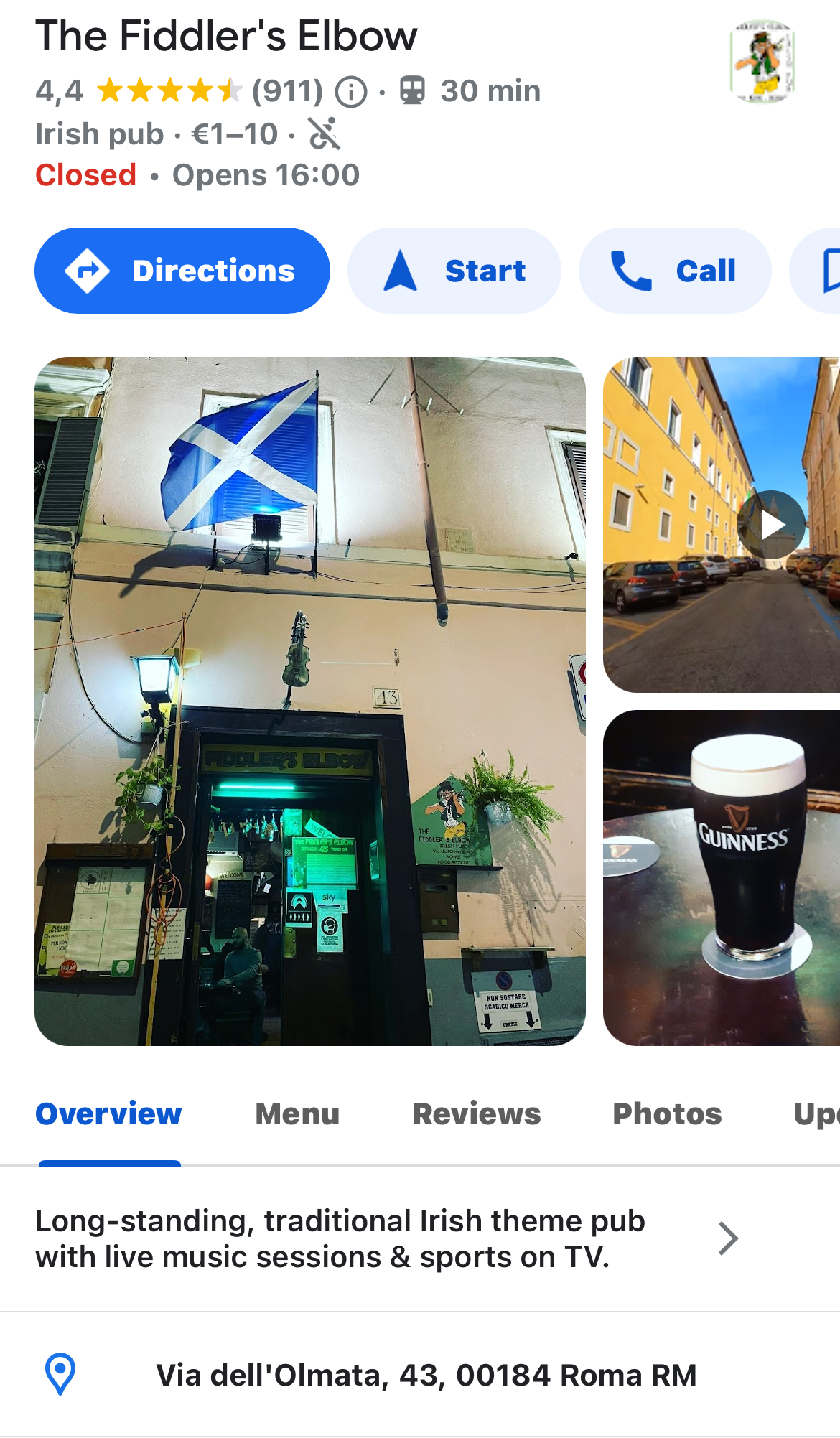Image resolution: width=840 pixels, height=1438 pixels.
Task: Select the Overview tab
Action: pyautogui.click(x=108, y=1114)
